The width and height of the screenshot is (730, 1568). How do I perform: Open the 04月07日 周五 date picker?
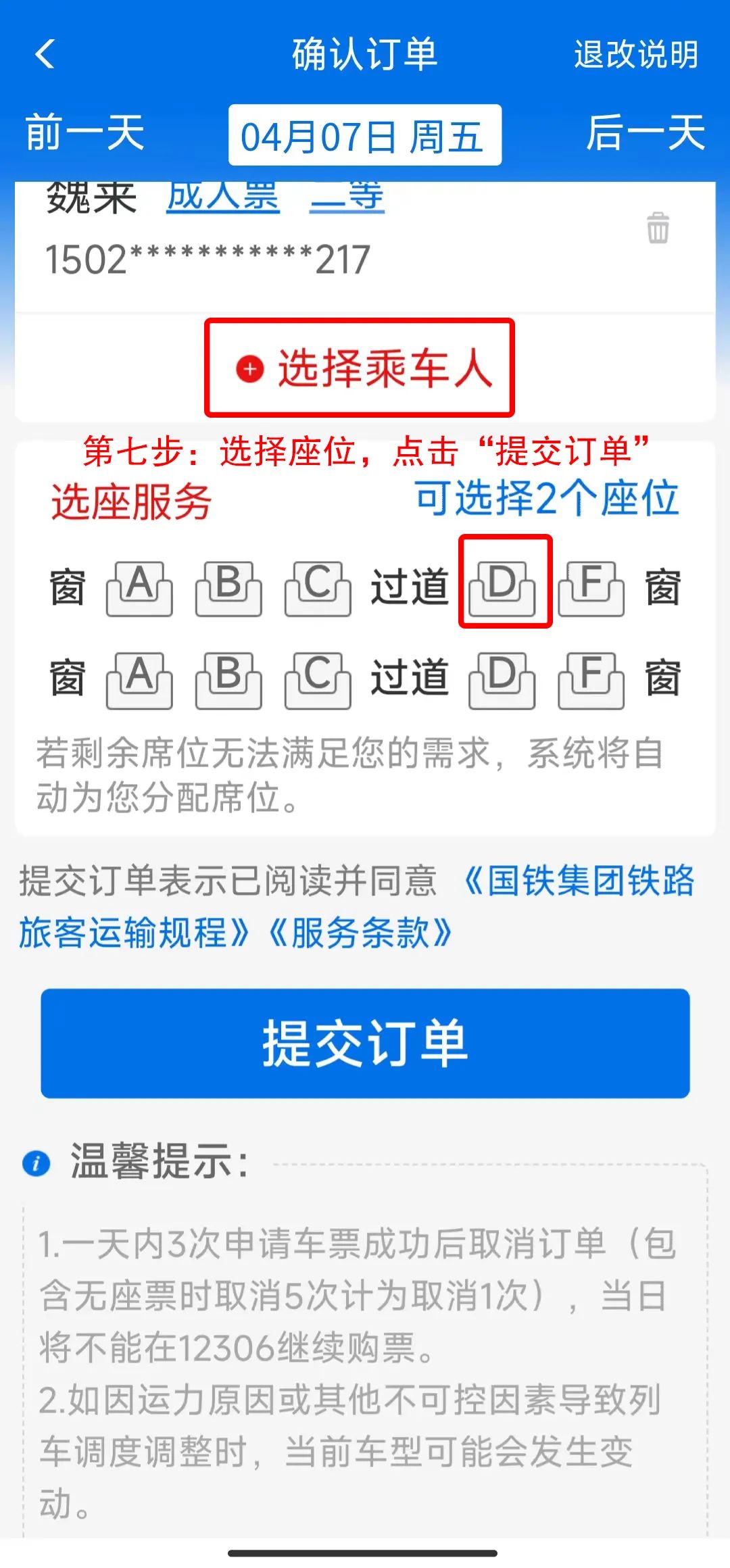pyautogui.click(x=364, y=135)
